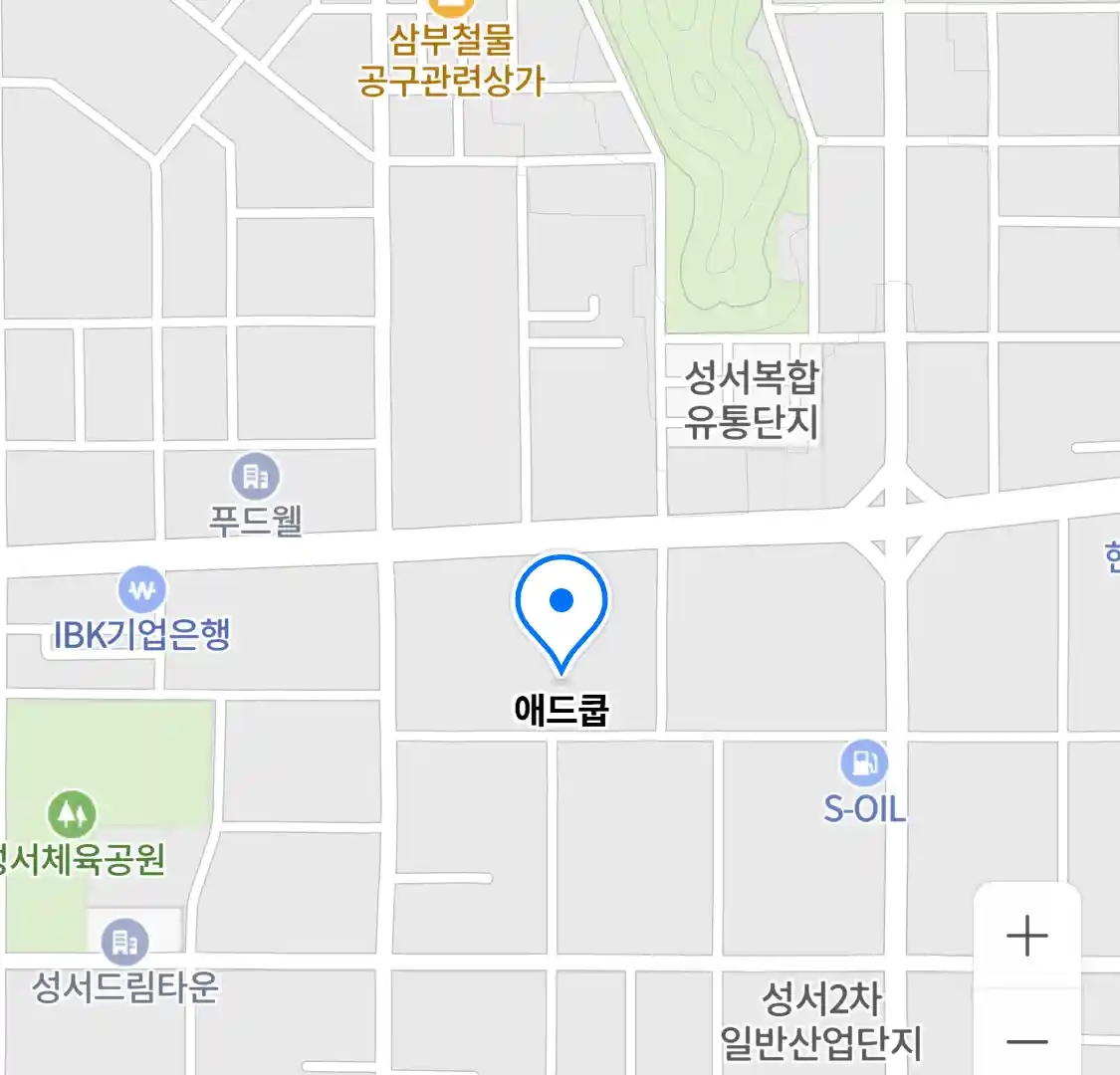1120x1075 pixels.
Task: Tap the 성서체육공원 park marker
Action: point(72,815)
